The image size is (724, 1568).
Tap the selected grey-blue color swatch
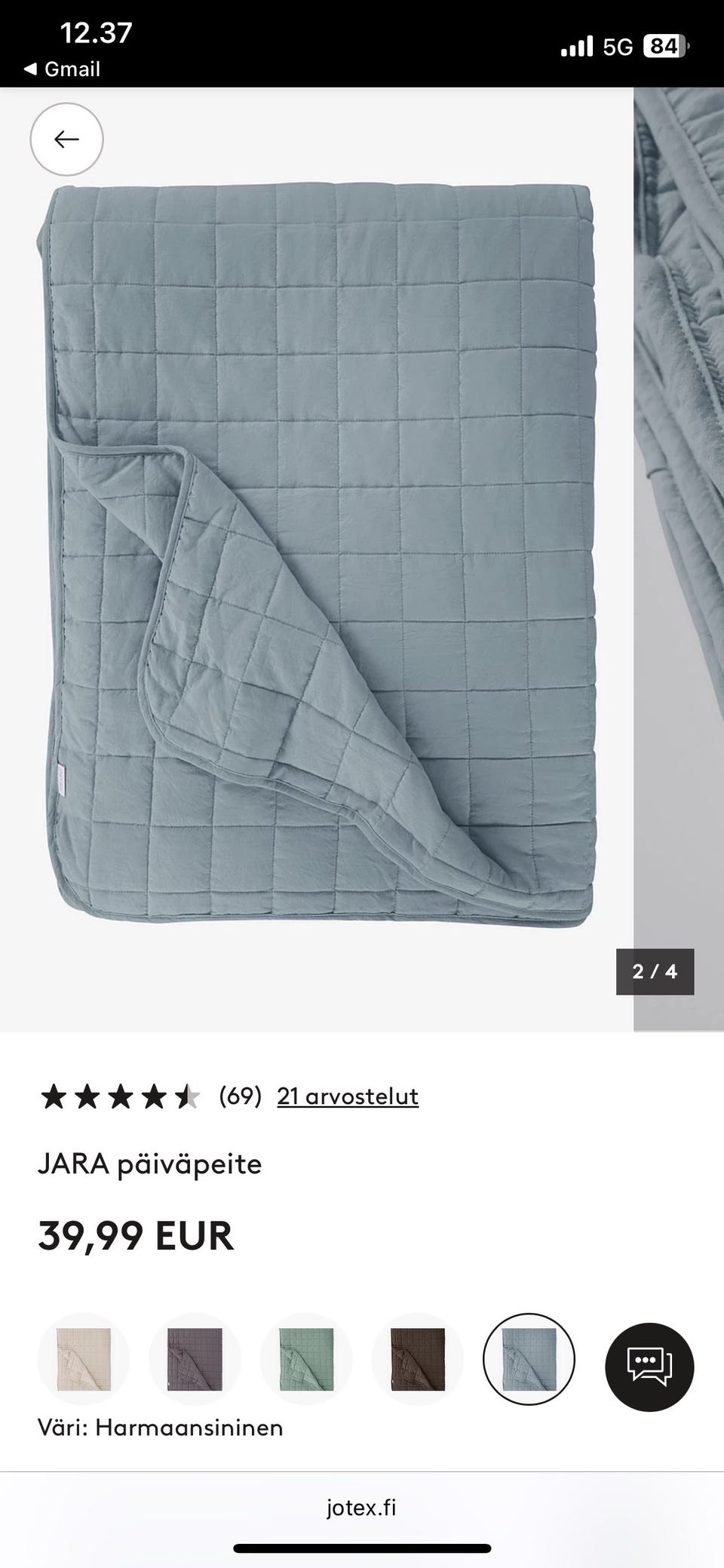tap(529, 1359)
